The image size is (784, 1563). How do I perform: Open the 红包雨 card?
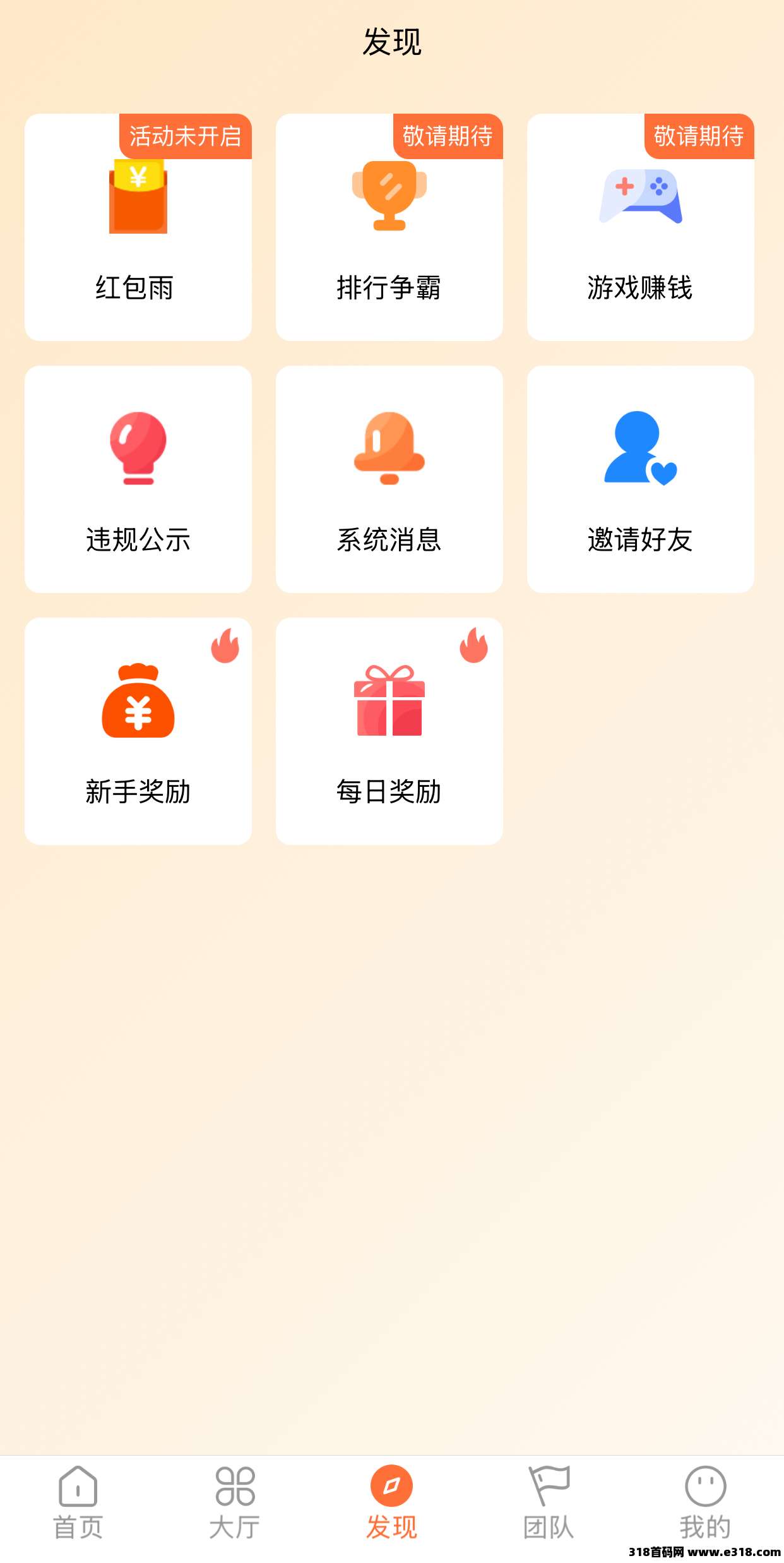(x=138, y=227)
